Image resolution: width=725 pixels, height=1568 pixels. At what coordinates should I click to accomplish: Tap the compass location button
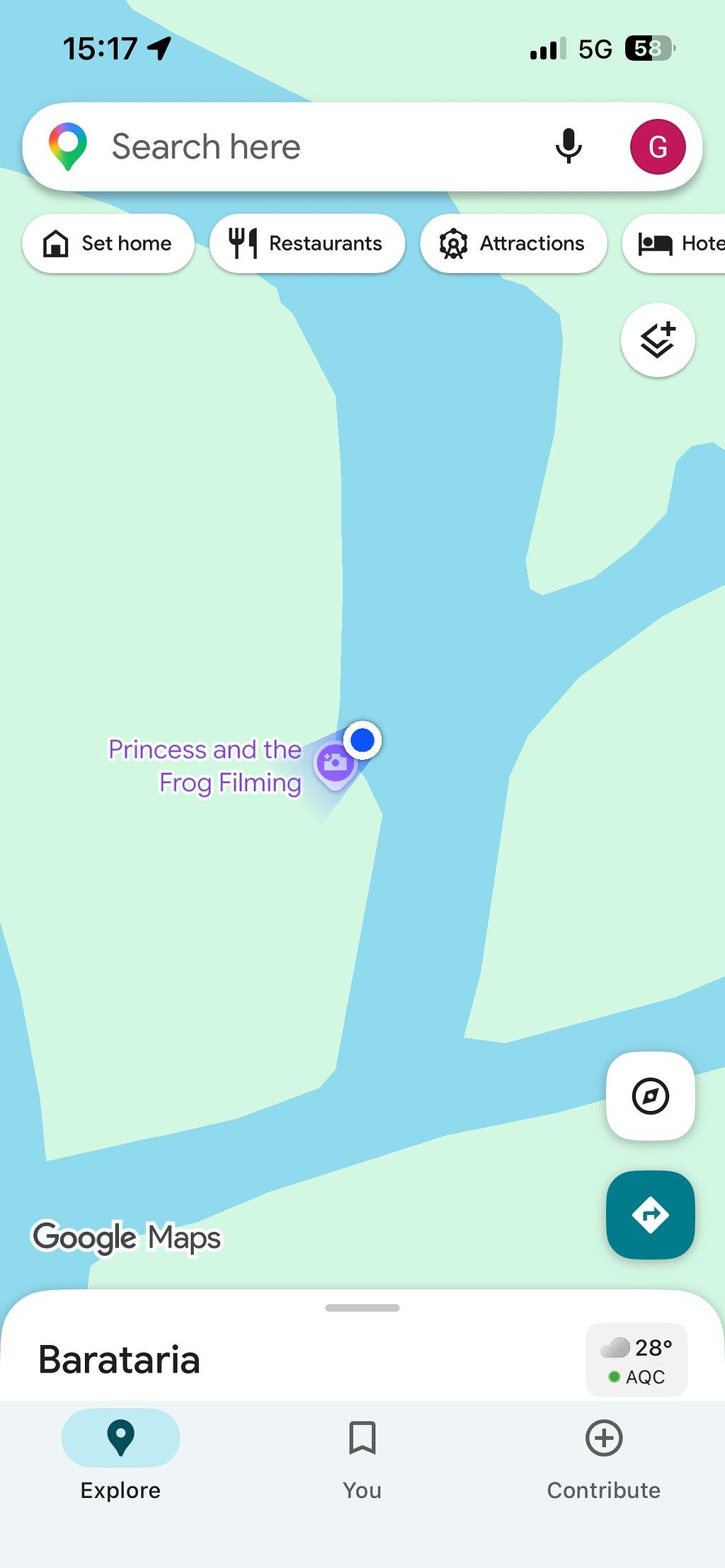tap(651, 1096)
